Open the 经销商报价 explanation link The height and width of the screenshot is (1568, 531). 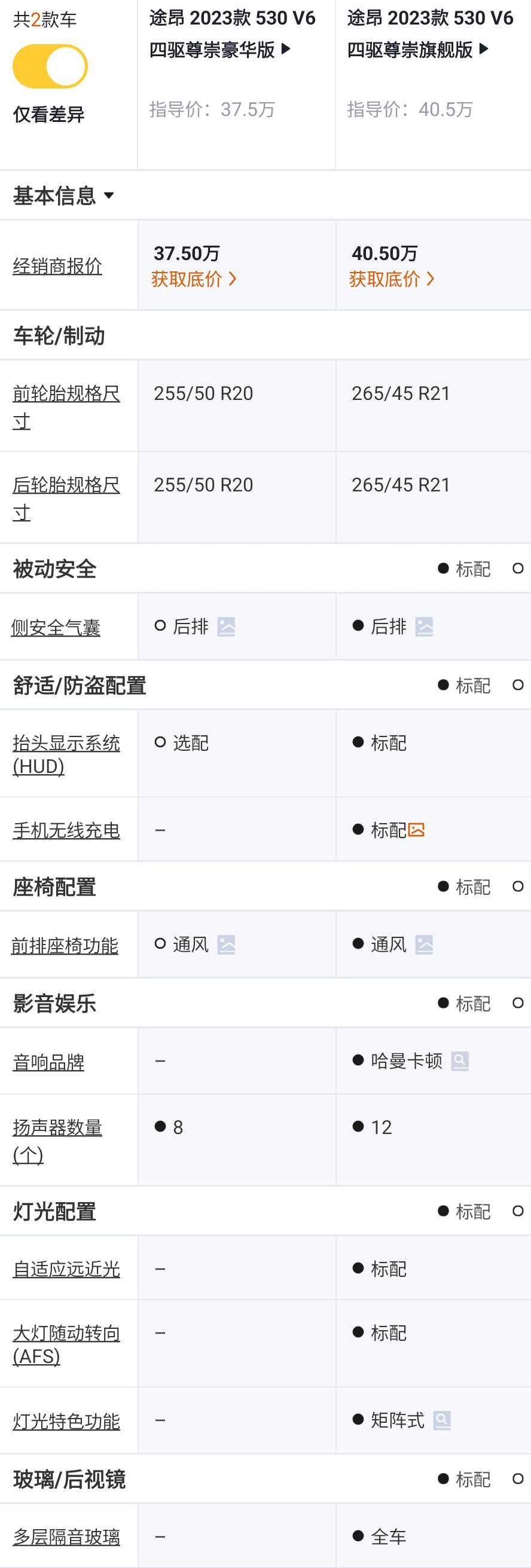(x=57, y=266)
